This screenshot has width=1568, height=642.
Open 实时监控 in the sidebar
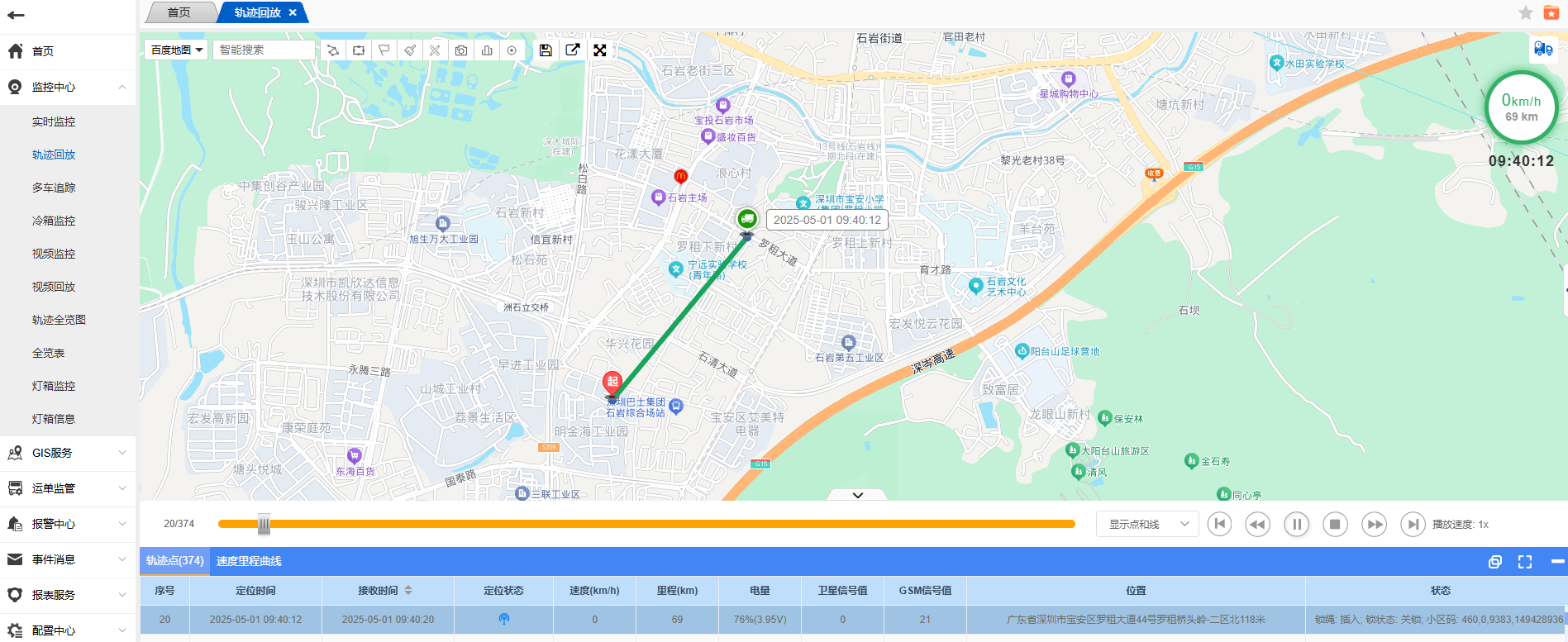coord(54,121)
